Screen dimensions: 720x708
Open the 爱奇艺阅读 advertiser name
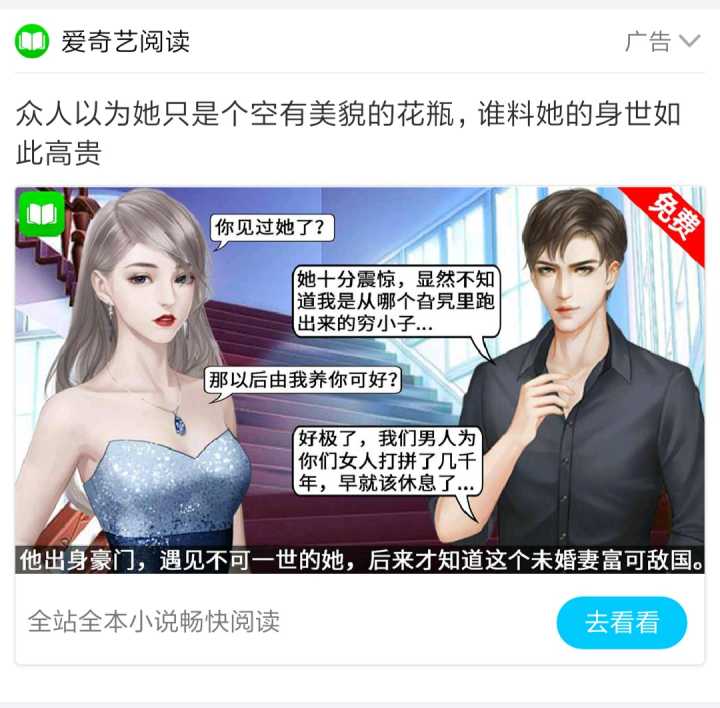[x=125, y=42]
